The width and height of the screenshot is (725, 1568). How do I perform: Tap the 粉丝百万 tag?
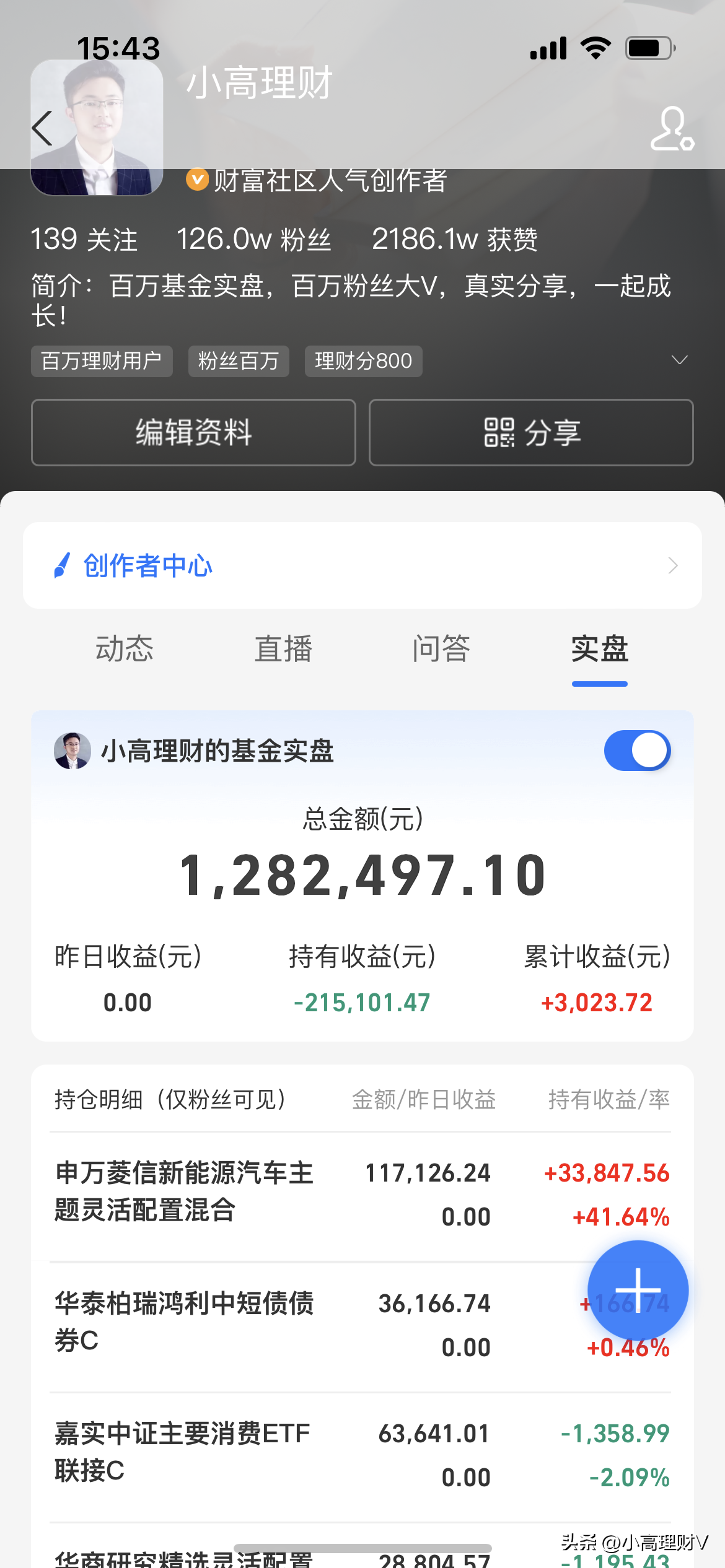click(x=239, y=360)
